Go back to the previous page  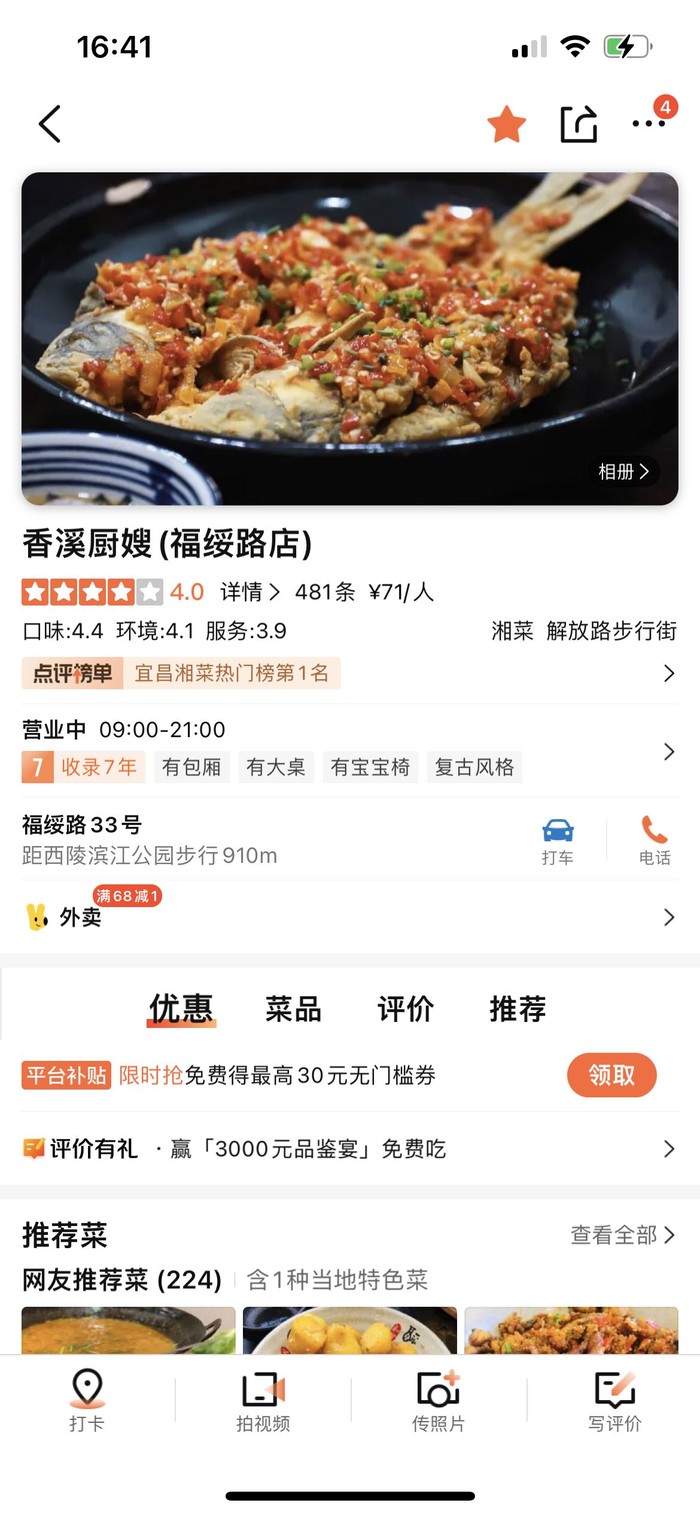tap(50, 124)
